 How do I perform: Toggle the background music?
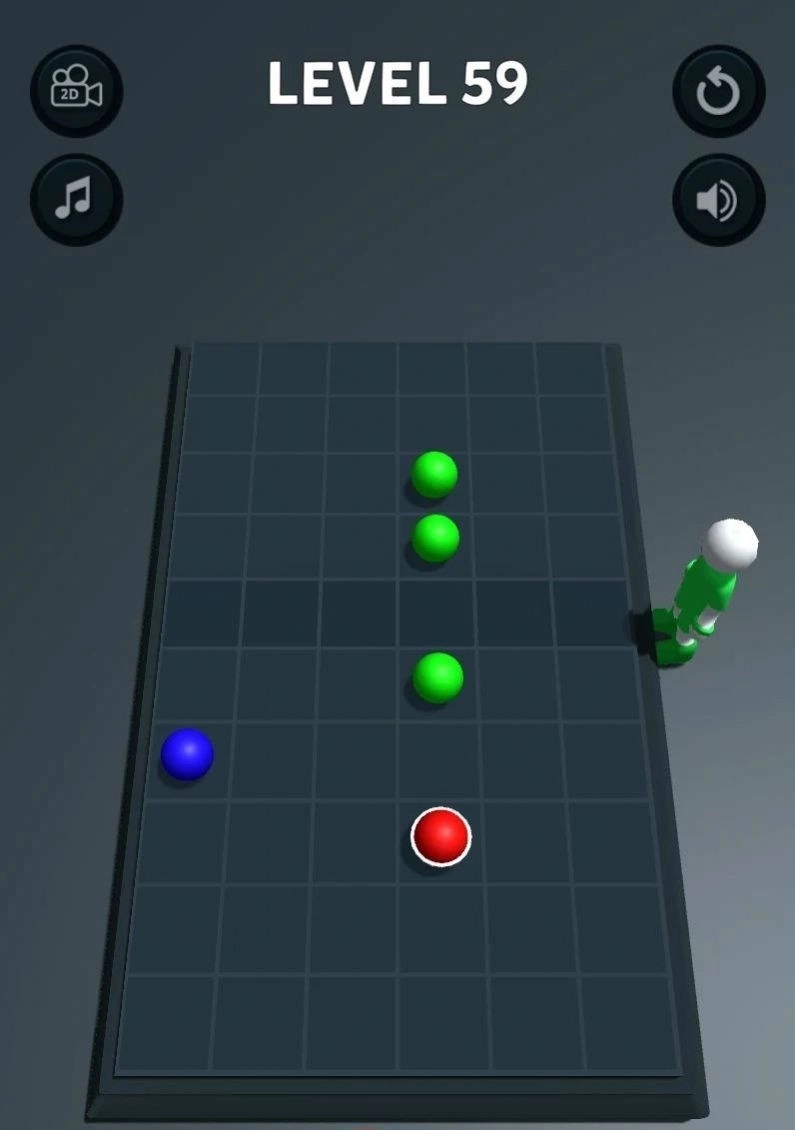pyautogui.click(x=77, y=199)
